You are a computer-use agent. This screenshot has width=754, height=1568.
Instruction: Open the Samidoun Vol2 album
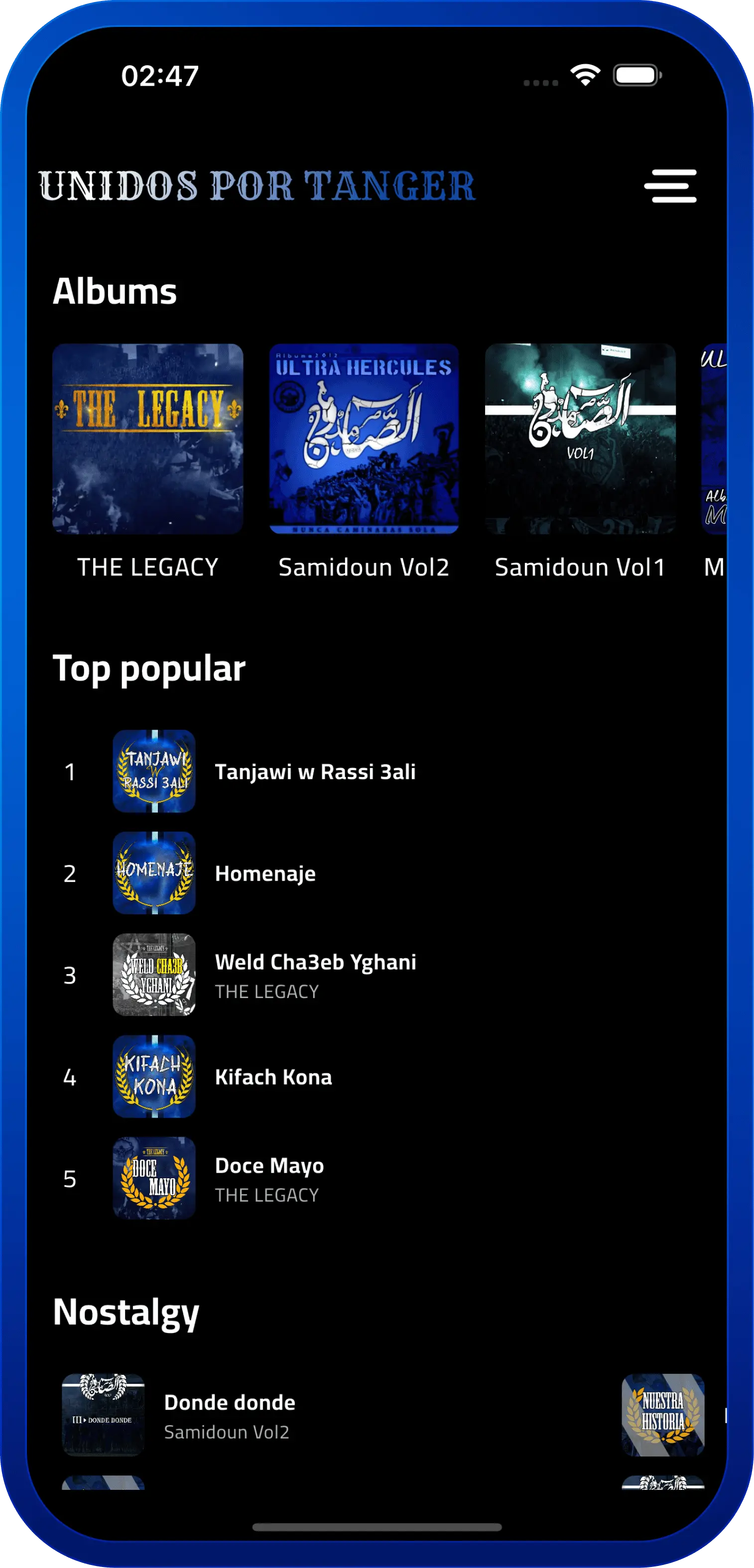coord(364,440)
